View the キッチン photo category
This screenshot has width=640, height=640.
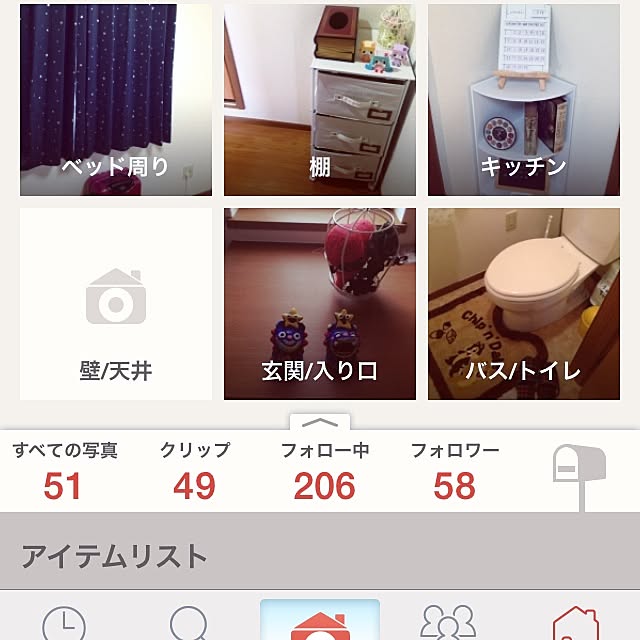click(x=524, y=100)
